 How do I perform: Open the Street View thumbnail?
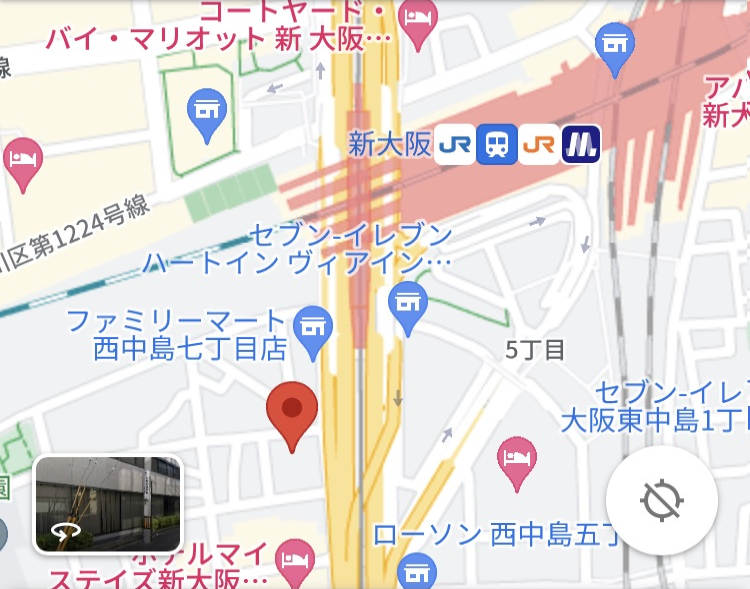coord(108,504)
